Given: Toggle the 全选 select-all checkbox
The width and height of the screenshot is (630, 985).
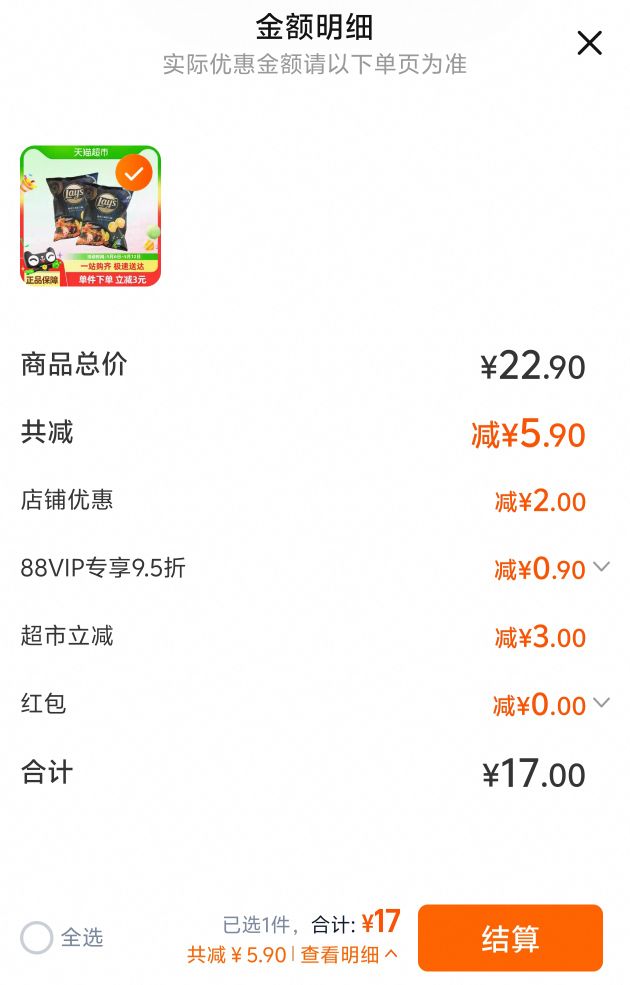Looking at the screenshot, I should tap(37, 938).
